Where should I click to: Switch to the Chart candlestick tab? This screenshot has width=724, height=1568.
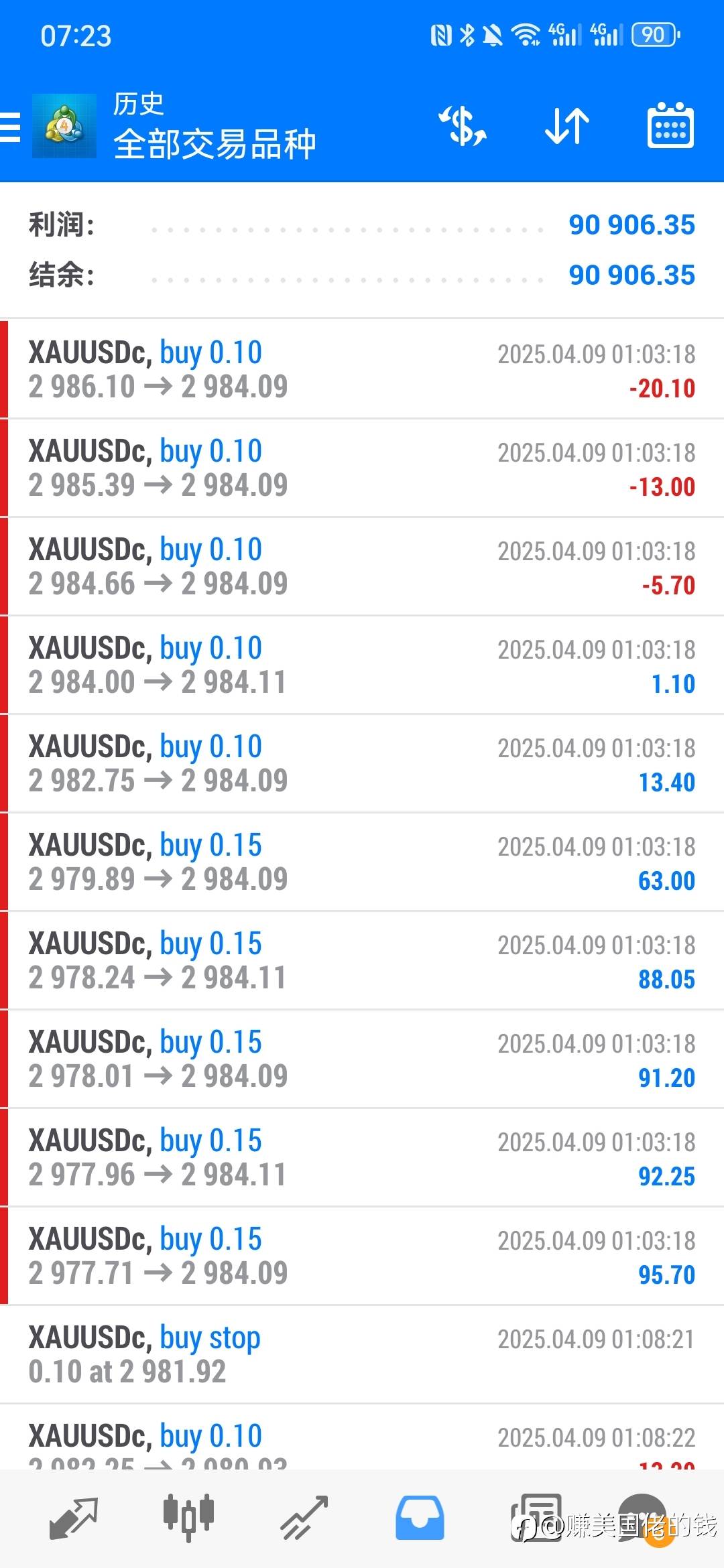pos(188,1516)
